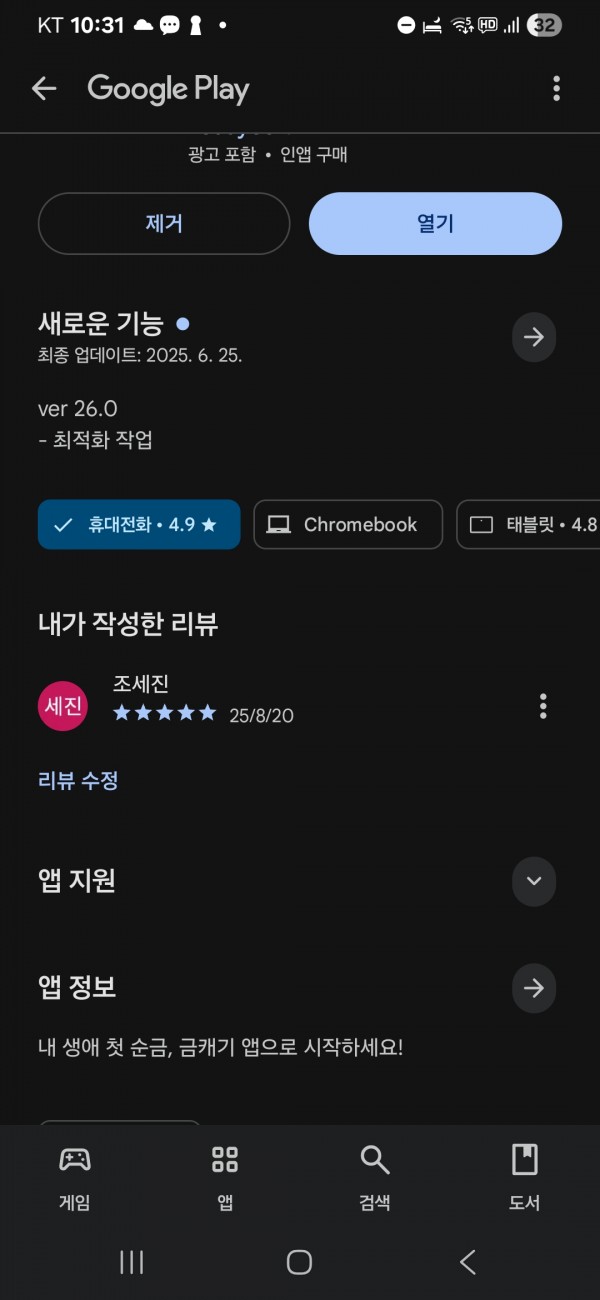This screenshot has height=1300, width=600.
Task: Open the 새로운 기능 arrow for details
Action: pos(534,337)
